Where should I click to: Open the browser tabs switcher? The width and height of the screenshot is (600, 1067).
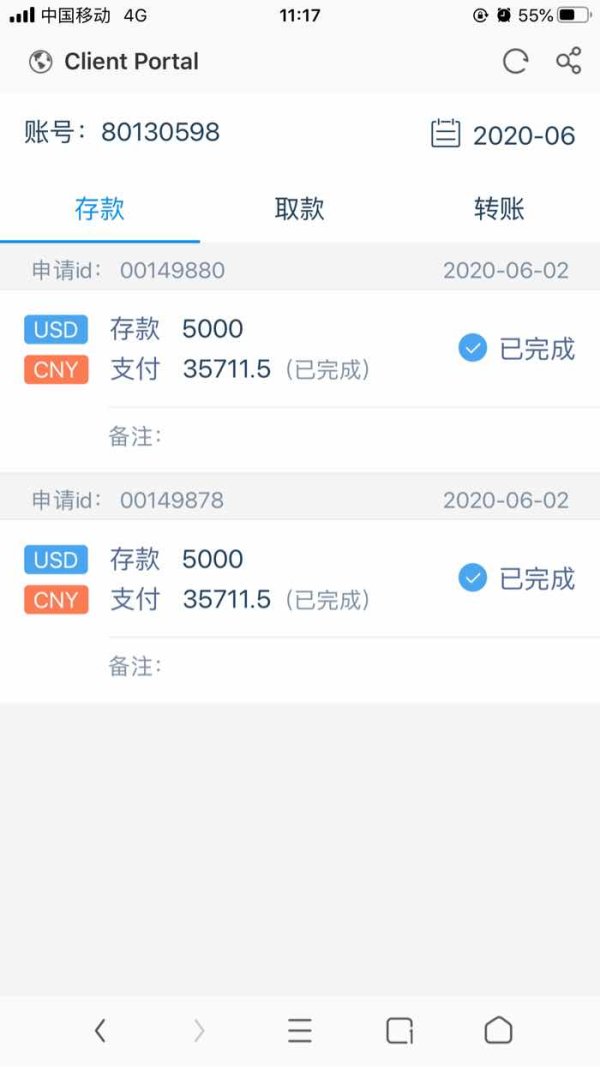399,1030
